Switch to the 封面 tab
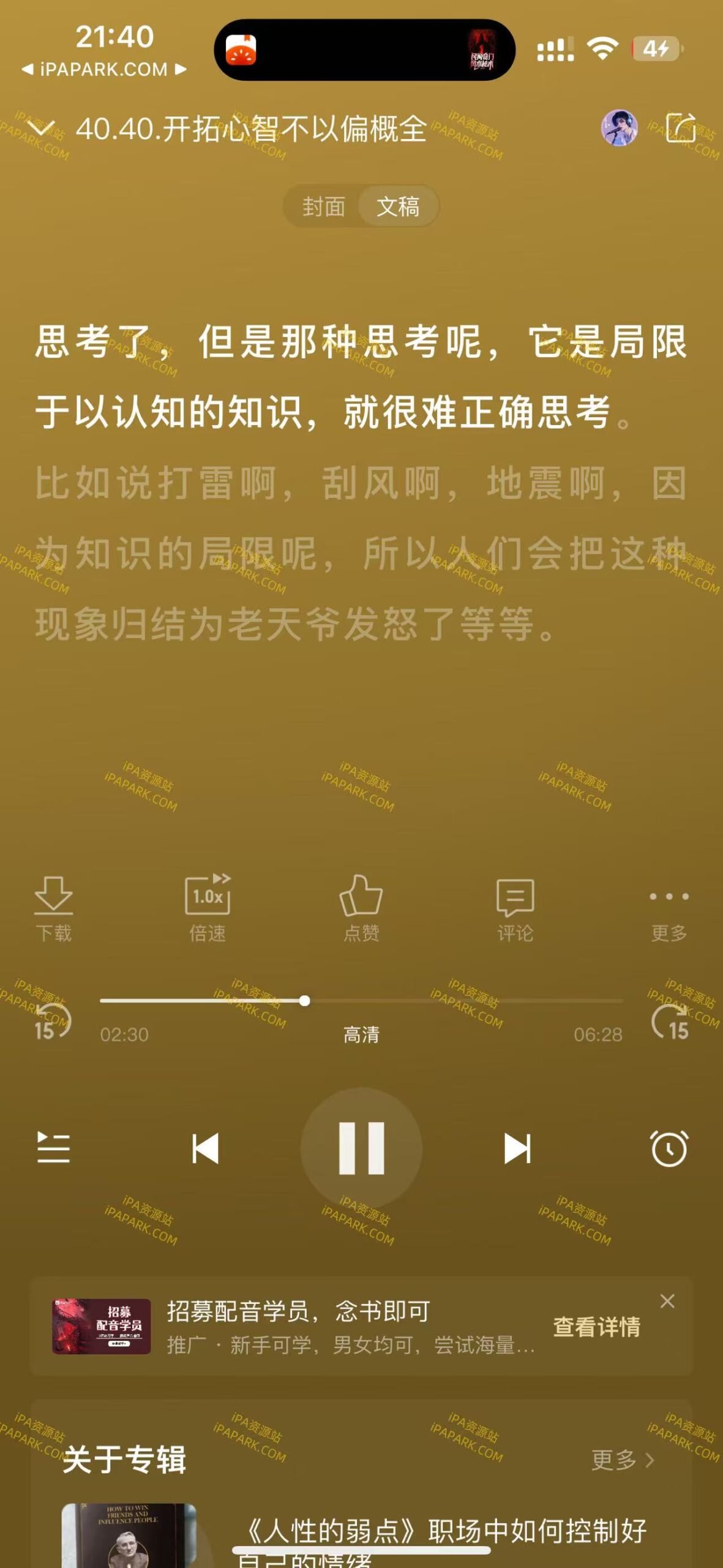Screen dimensions: 723x1568 coord(324,208)
